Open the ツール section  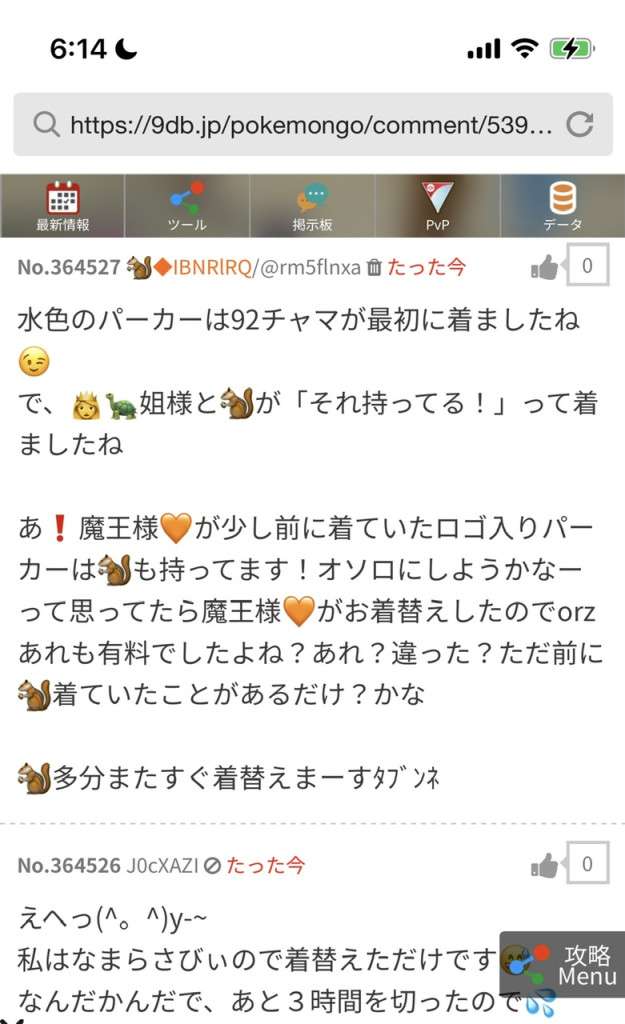tap(187, 206)
